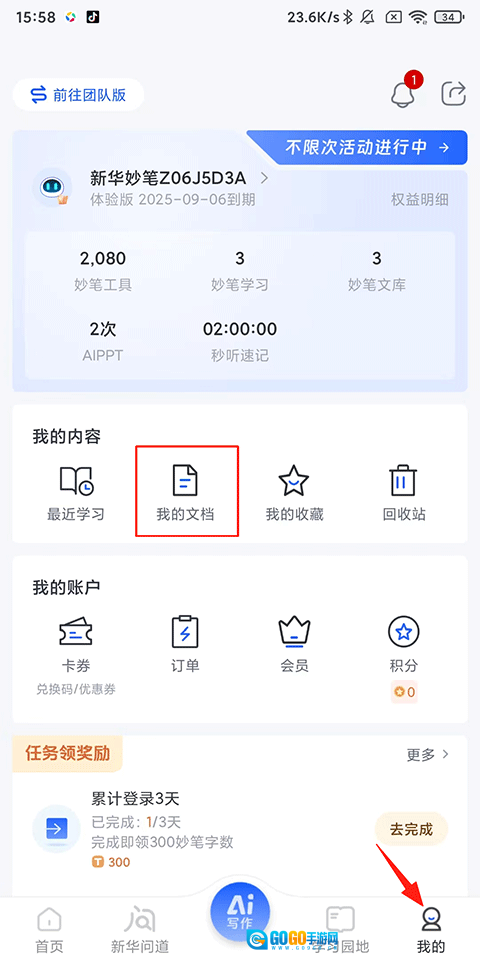Open 我的收藏
Screen dimensions: 480x960
pos(294,493)
